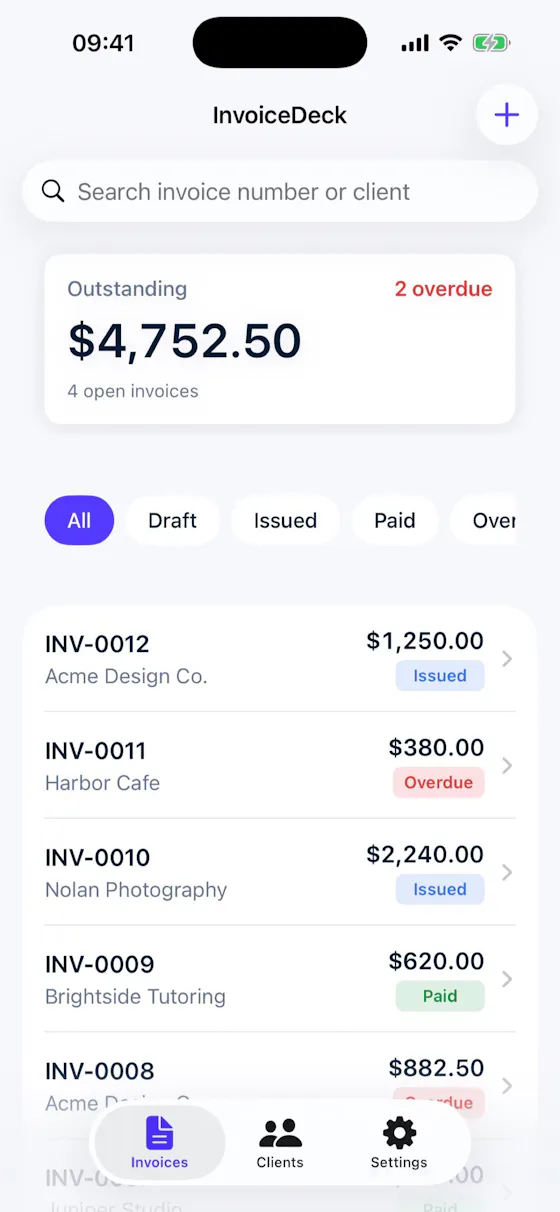
Task: Filter invoices by Issued
Action: (285, 520)
